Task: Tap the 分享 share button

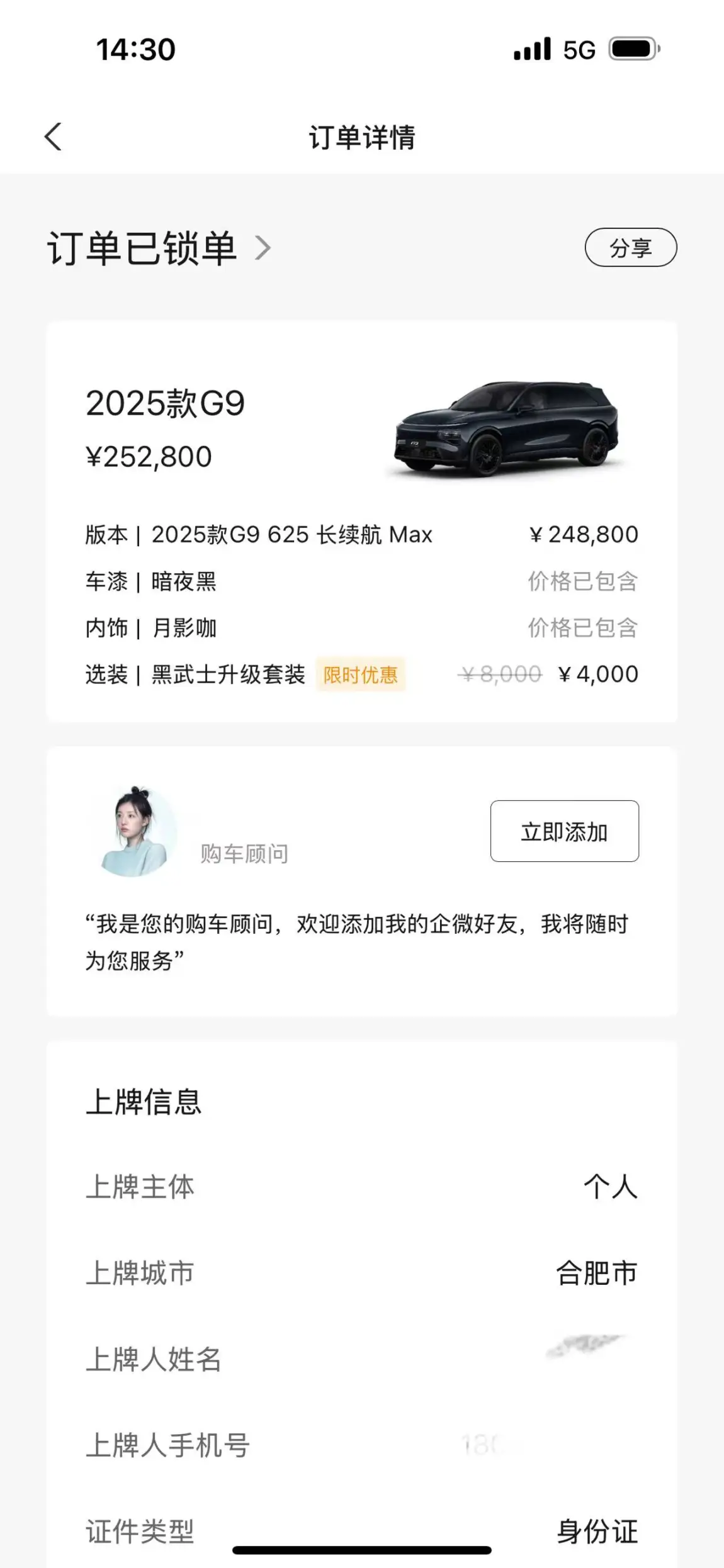Action: click(631, 247)
